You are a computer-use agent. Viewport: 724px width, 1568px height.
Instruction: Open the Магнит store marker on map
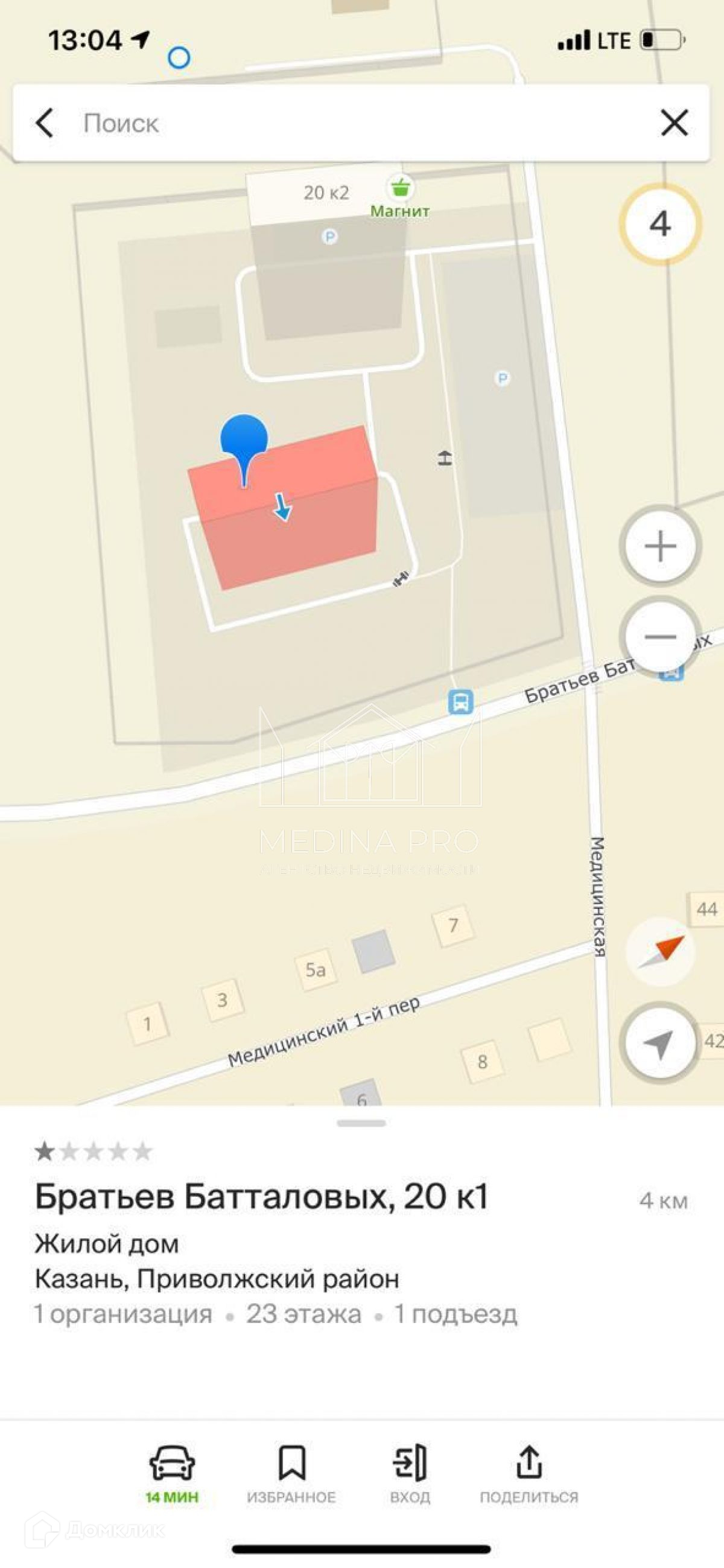[x=400, y=188]
